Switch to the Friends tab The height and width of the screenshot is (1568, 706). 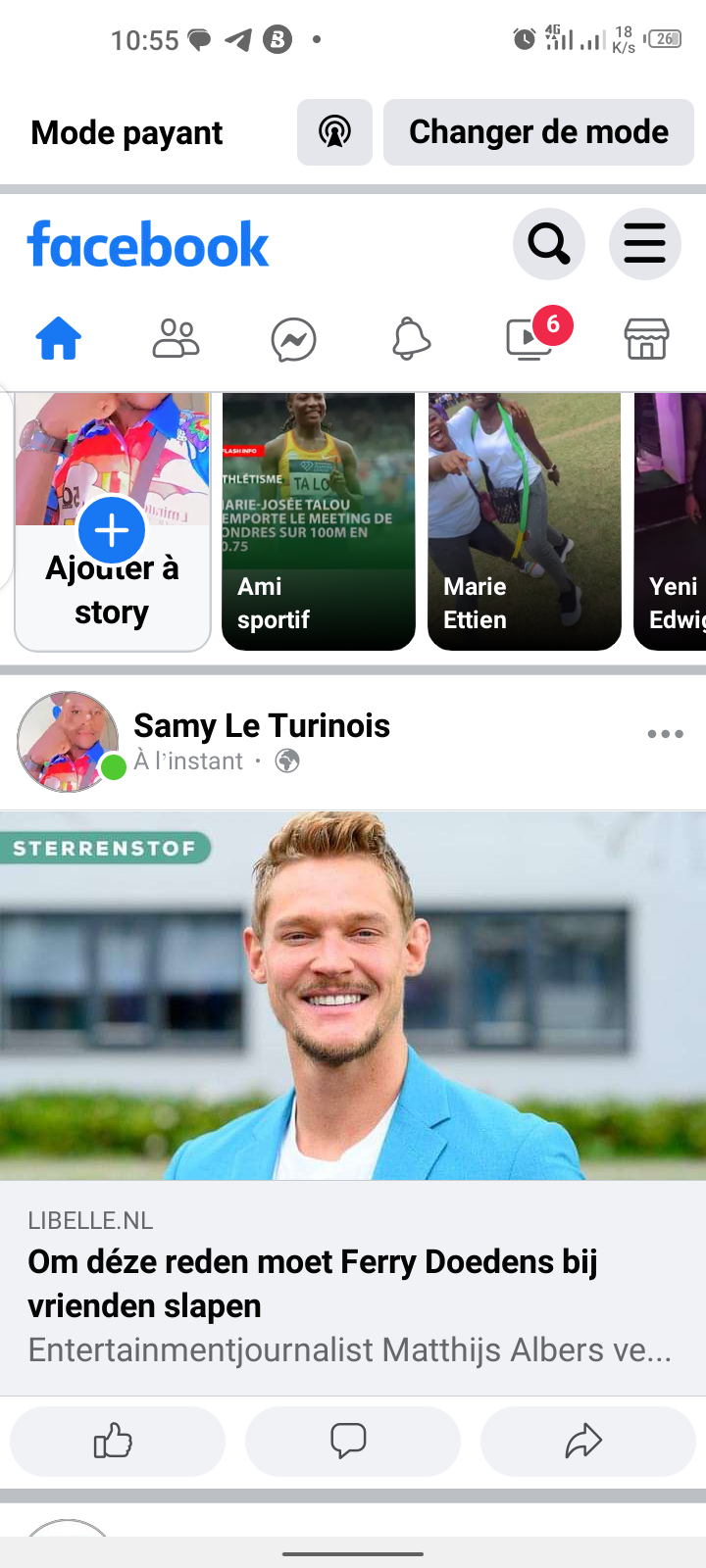click(x=176, y=340)
